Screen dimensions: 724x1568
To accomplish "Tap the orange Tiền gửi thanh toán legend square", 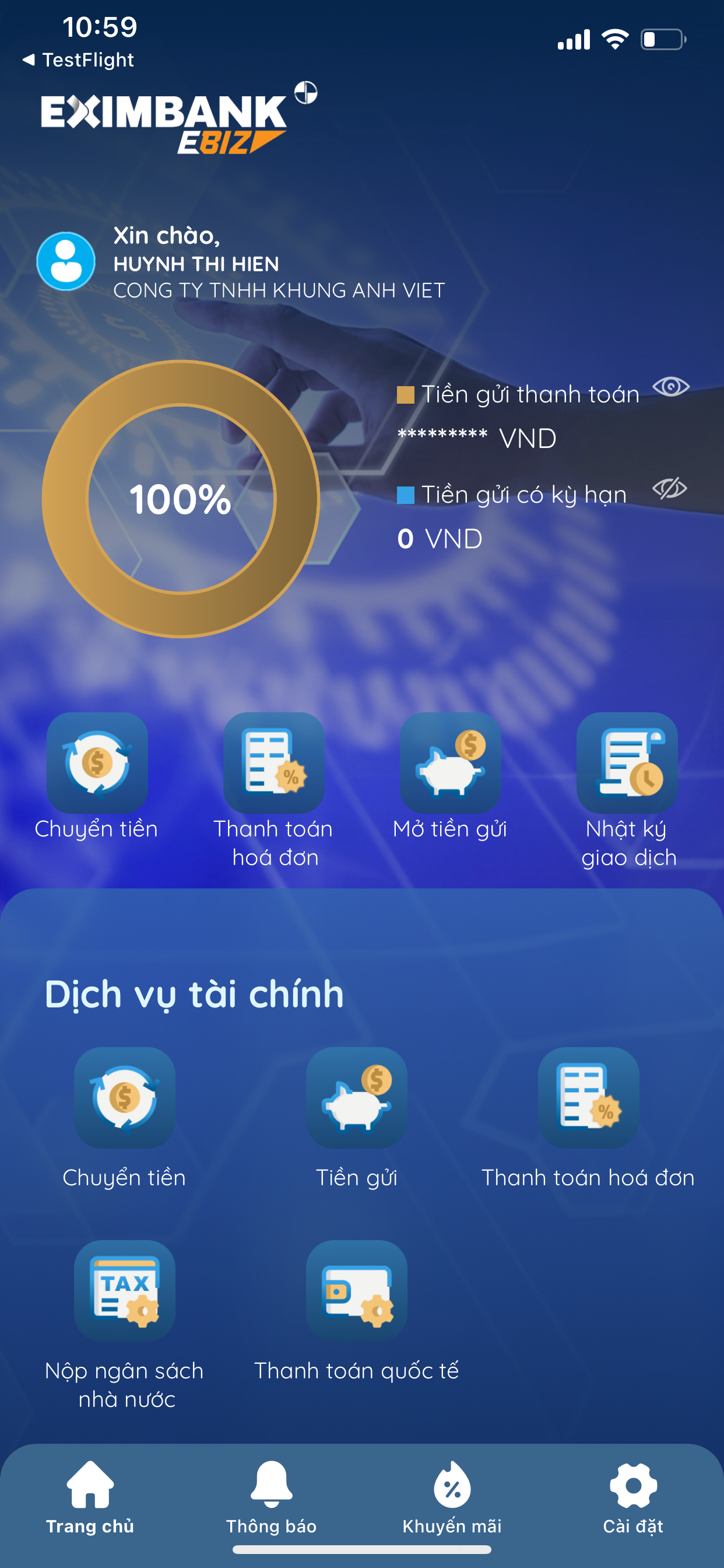I will click(x=406, y=394).
